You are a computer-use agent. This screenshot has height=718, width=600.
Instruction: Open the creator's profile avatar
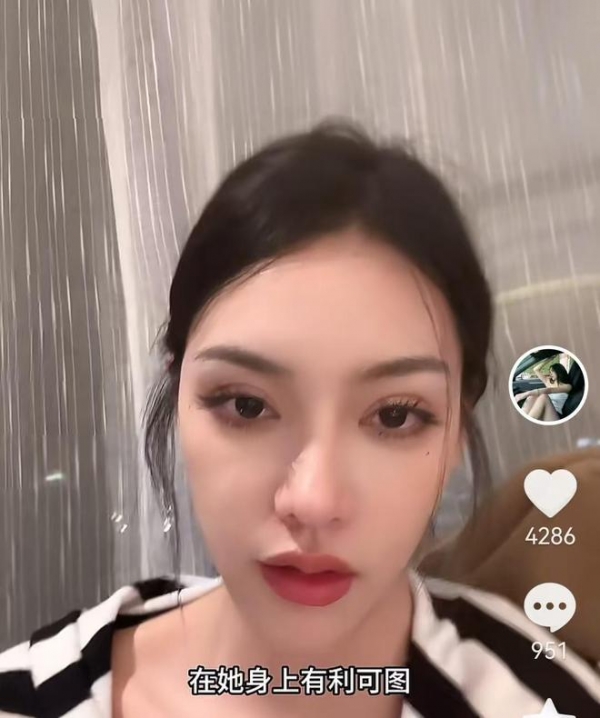click(x=548, y=385)
